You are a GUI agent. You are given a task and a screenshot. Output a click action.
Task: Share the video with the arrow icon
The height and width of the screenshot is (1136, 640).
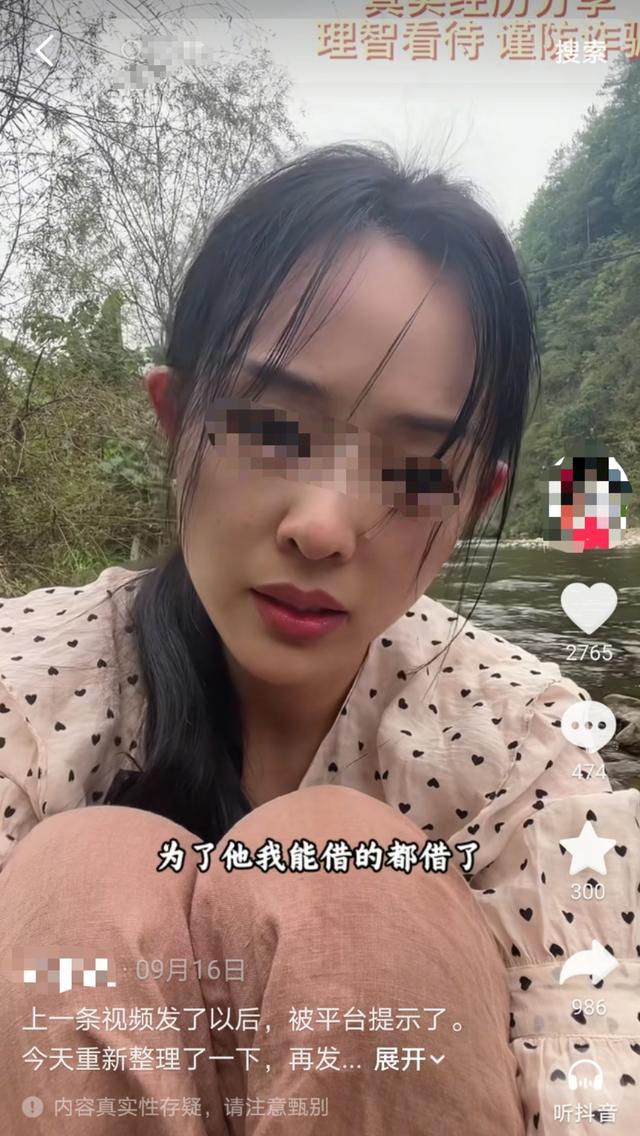[x=589, y=964]
